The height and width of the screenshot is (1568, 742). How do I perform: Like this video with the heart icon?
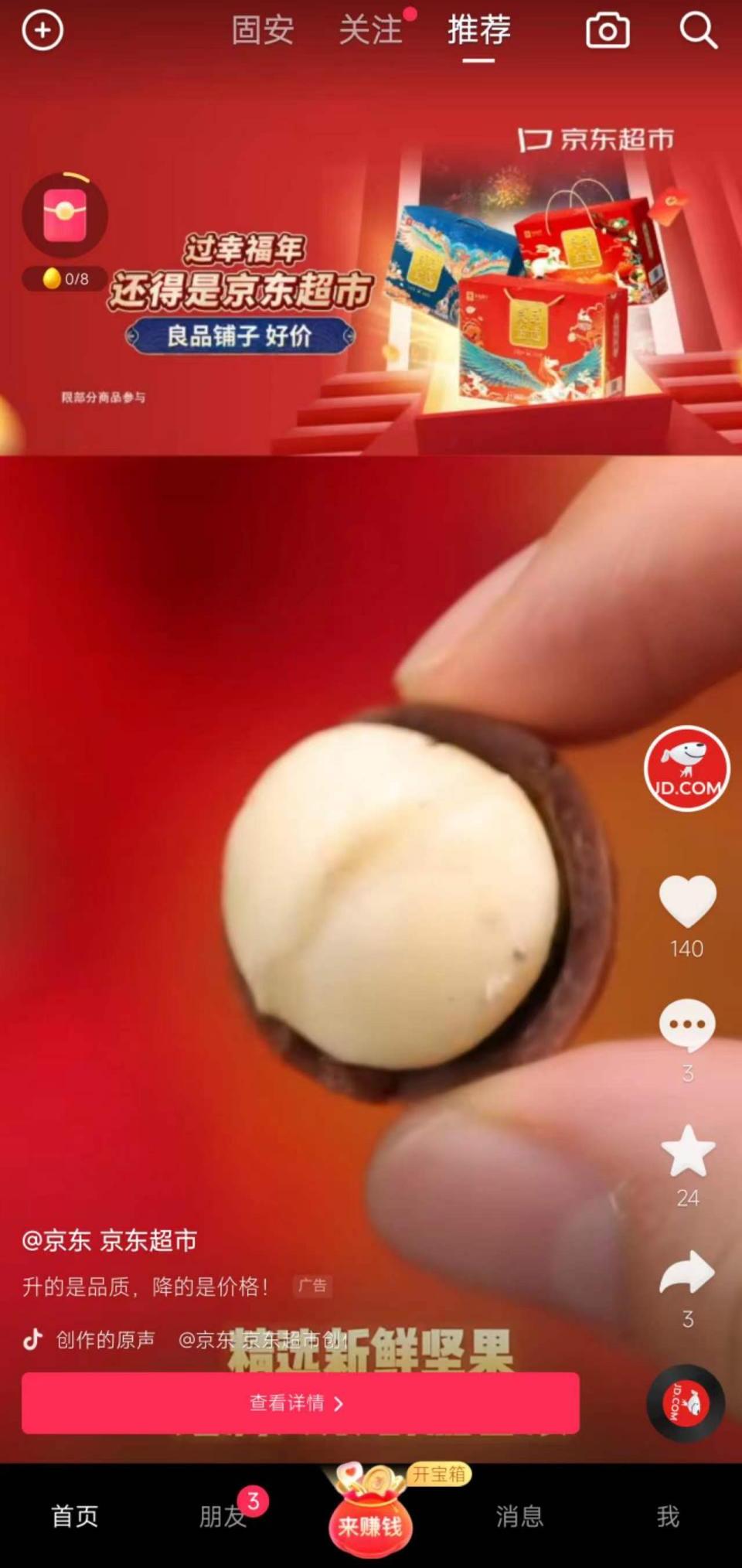point(687,901)
